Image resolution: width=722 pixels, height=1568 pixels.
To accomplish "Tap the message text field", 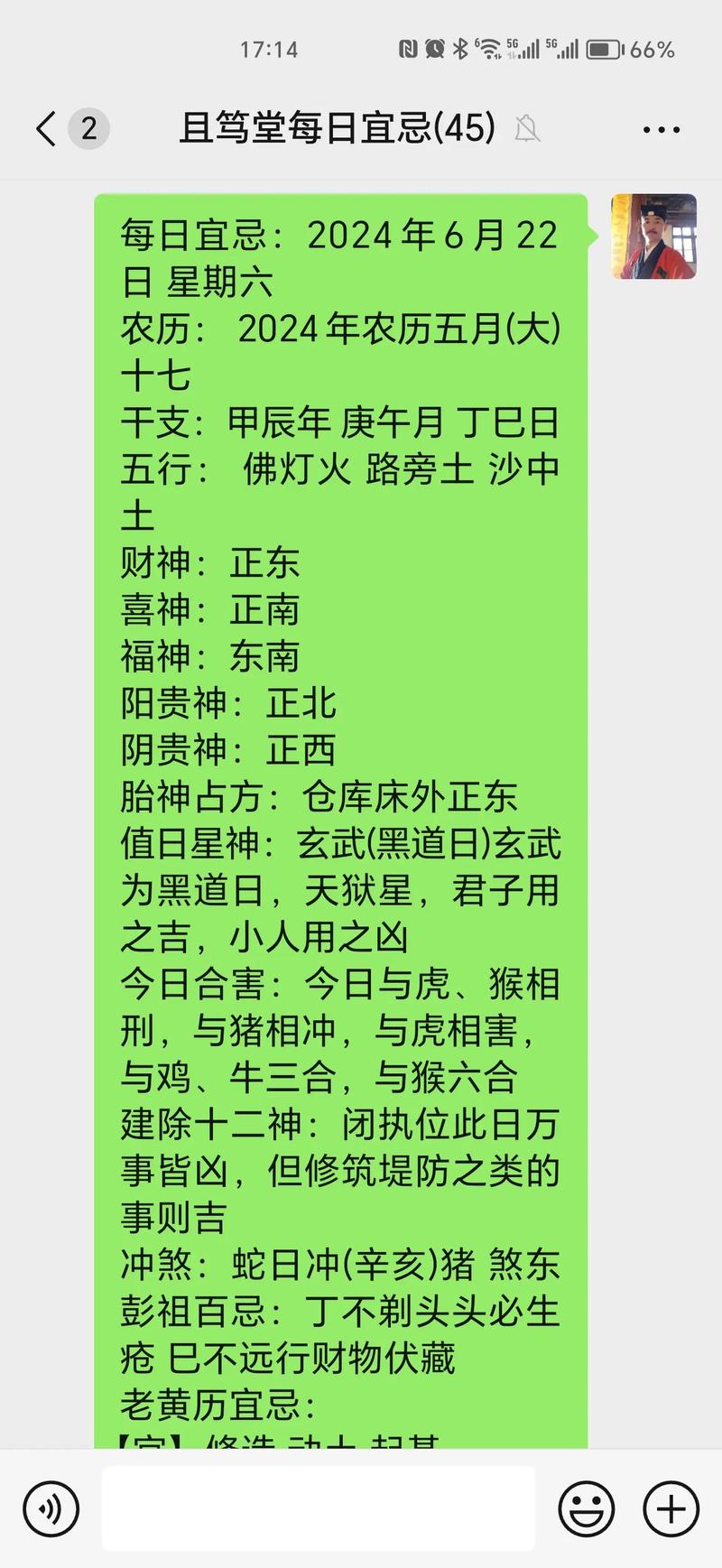I will click(318, 1508).
